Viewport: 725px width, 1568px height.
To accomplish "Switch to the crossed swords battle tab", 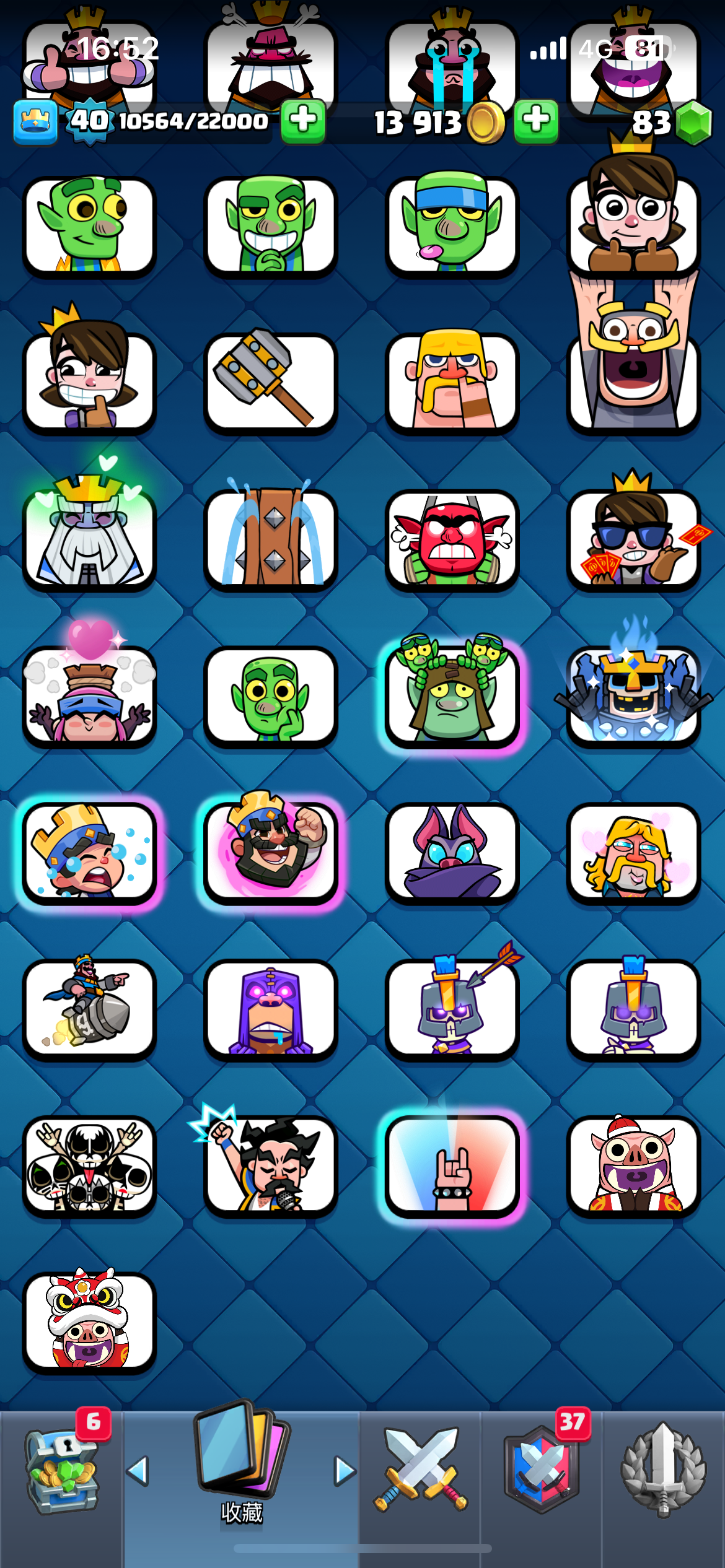I will 421,1470.
